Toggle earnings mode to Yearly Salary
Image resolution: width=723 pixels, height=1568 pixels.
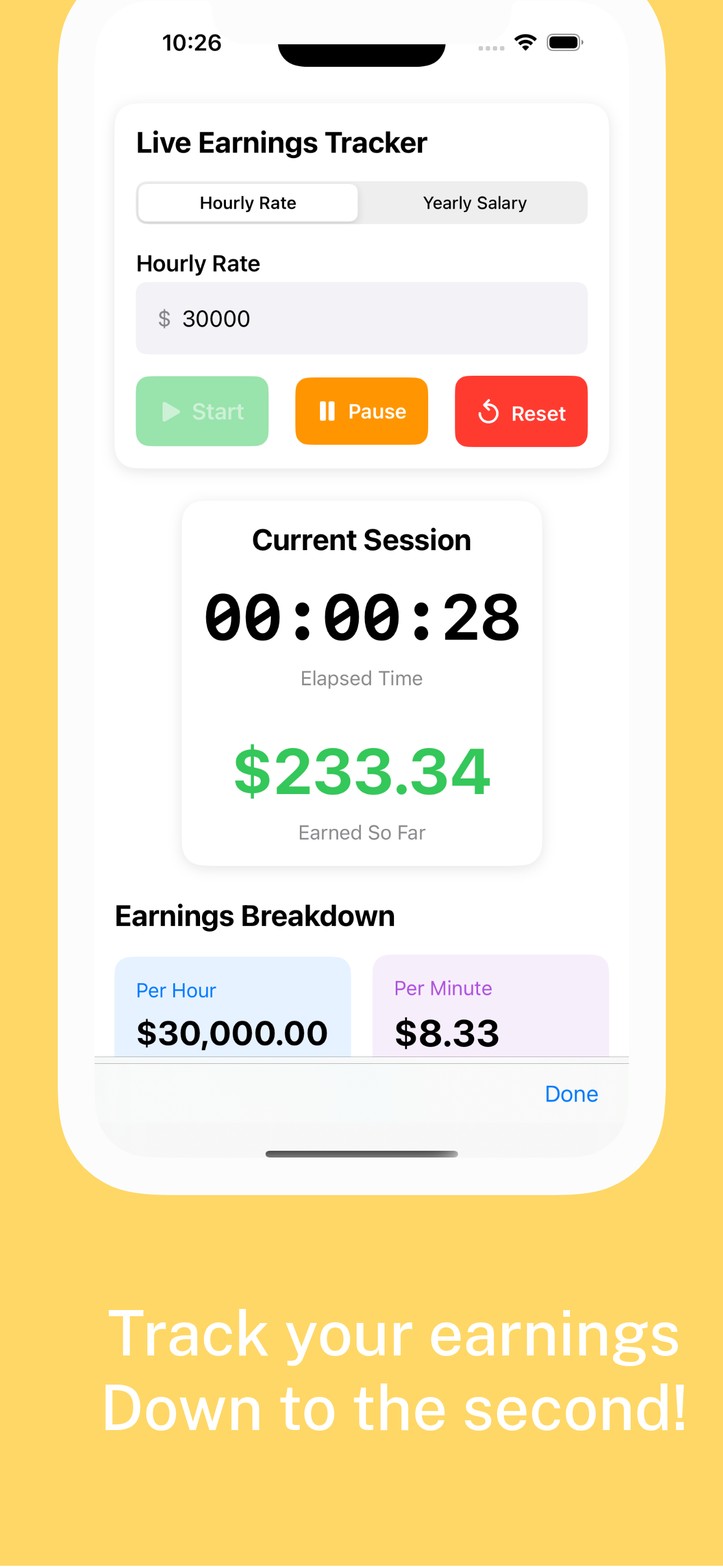pos(475,202)
